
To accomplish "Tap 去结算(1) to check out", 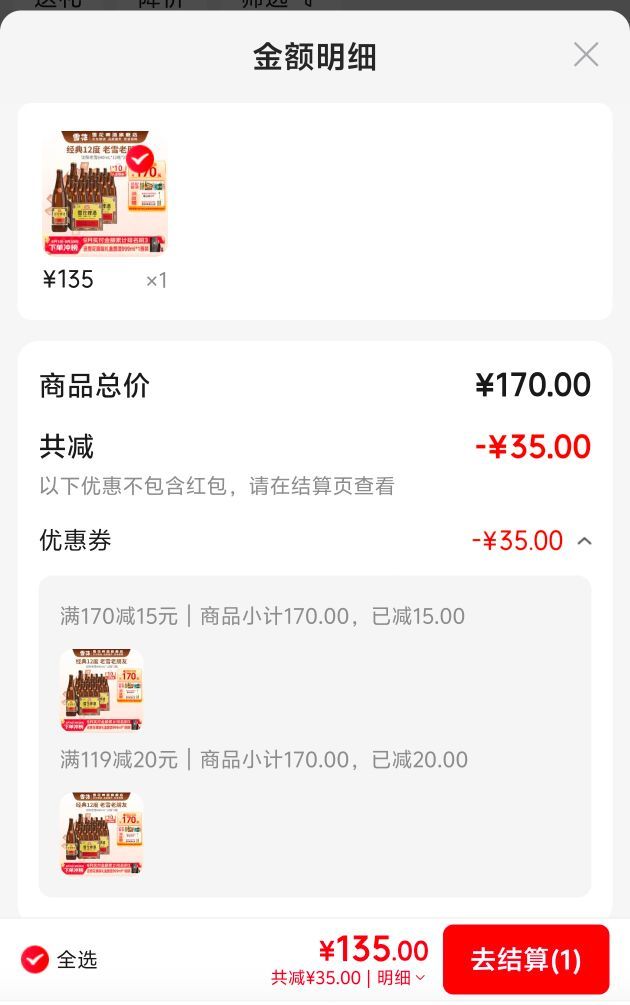I will (526, 959).
